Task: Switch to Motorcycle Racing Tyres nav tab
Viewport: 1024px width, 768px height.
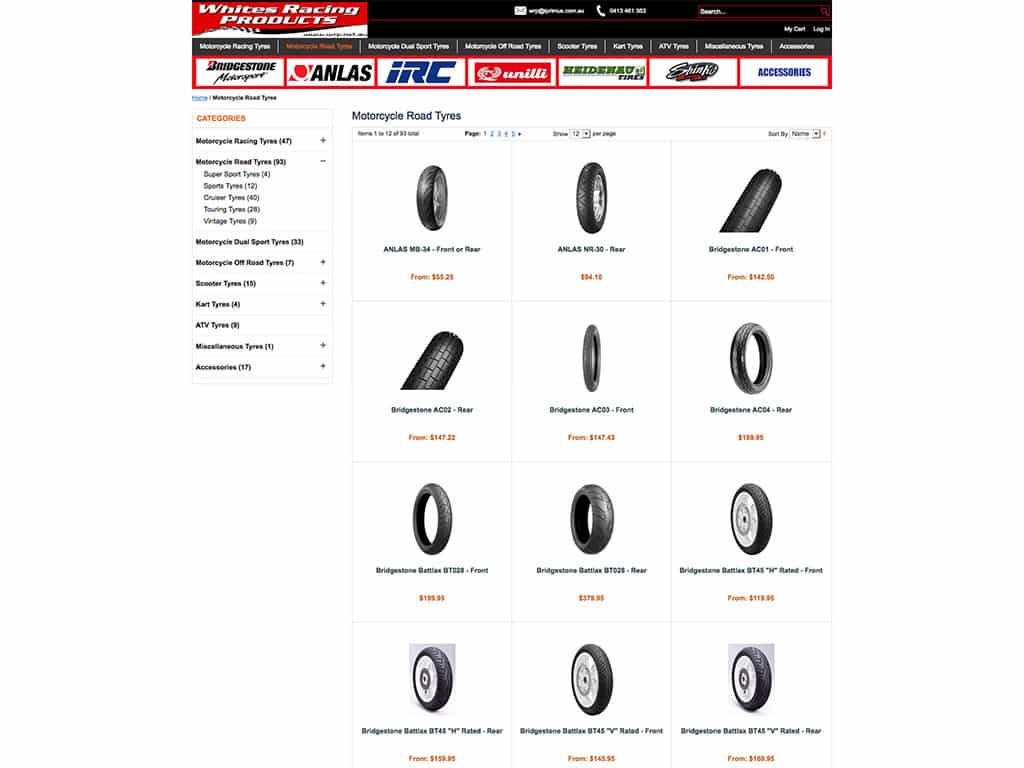Action: click(235, 46)
